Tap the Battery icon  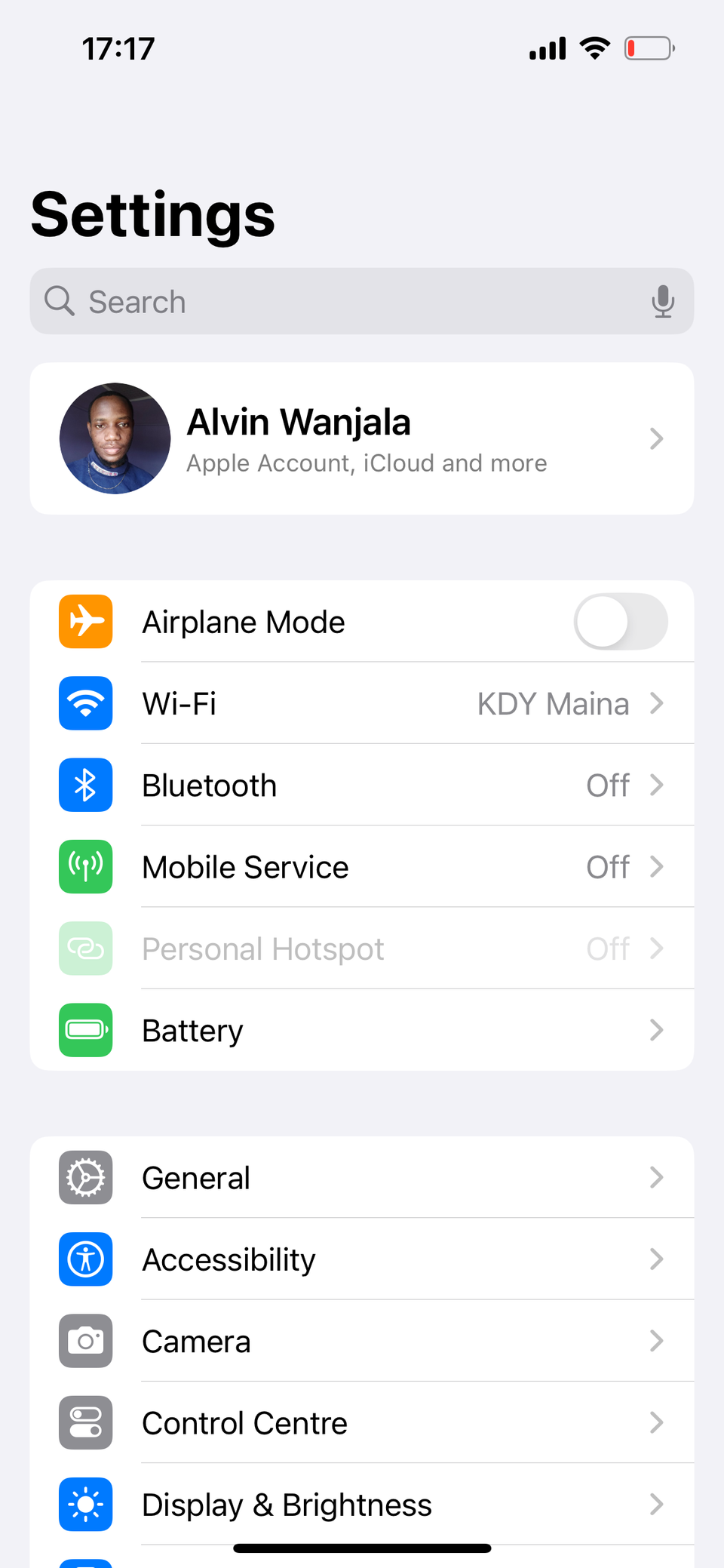tap(85, 1030)
